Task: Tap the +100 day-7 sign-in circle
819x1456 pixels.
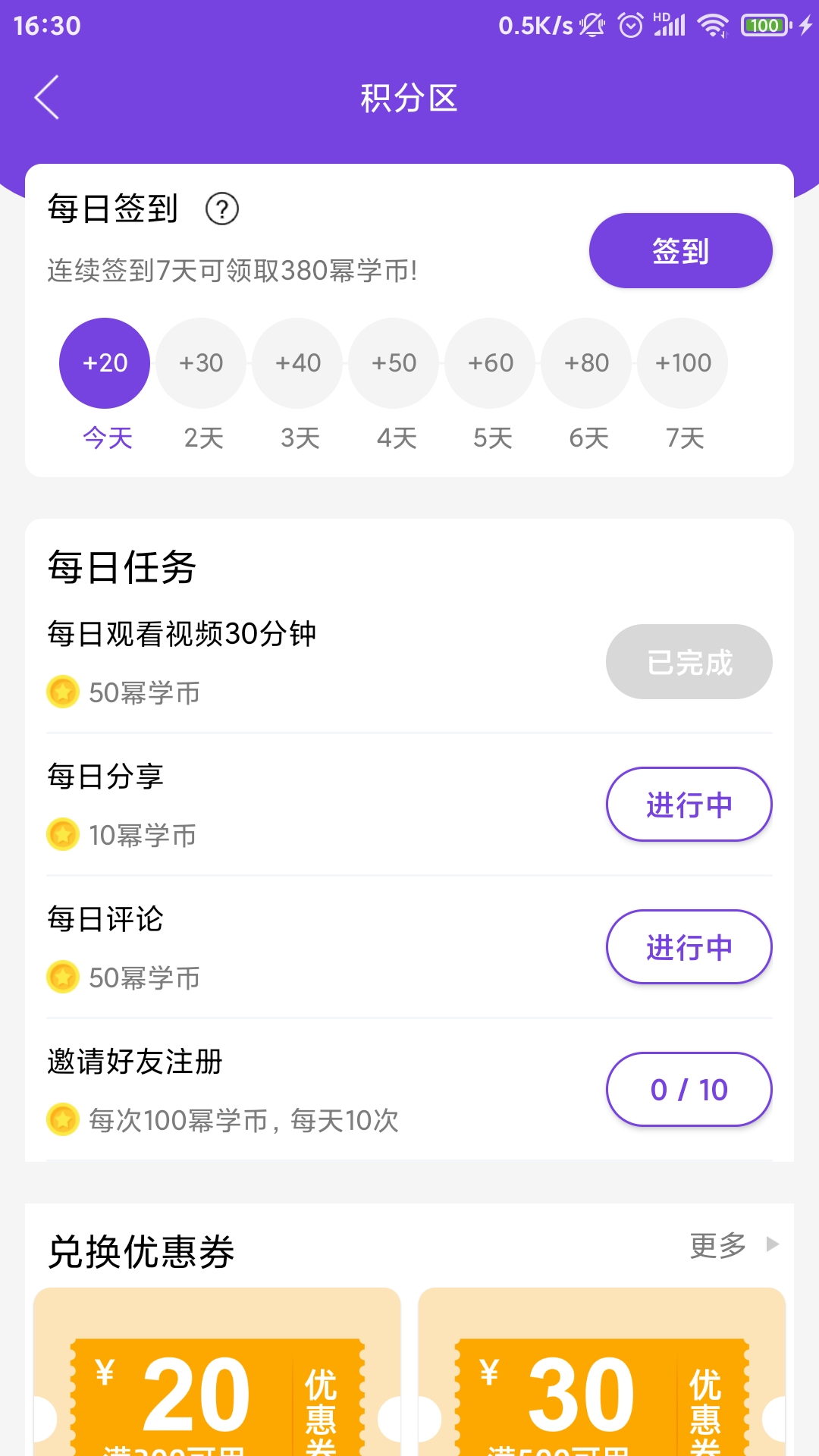Action: pyautogui.click(x=682, y=362)
